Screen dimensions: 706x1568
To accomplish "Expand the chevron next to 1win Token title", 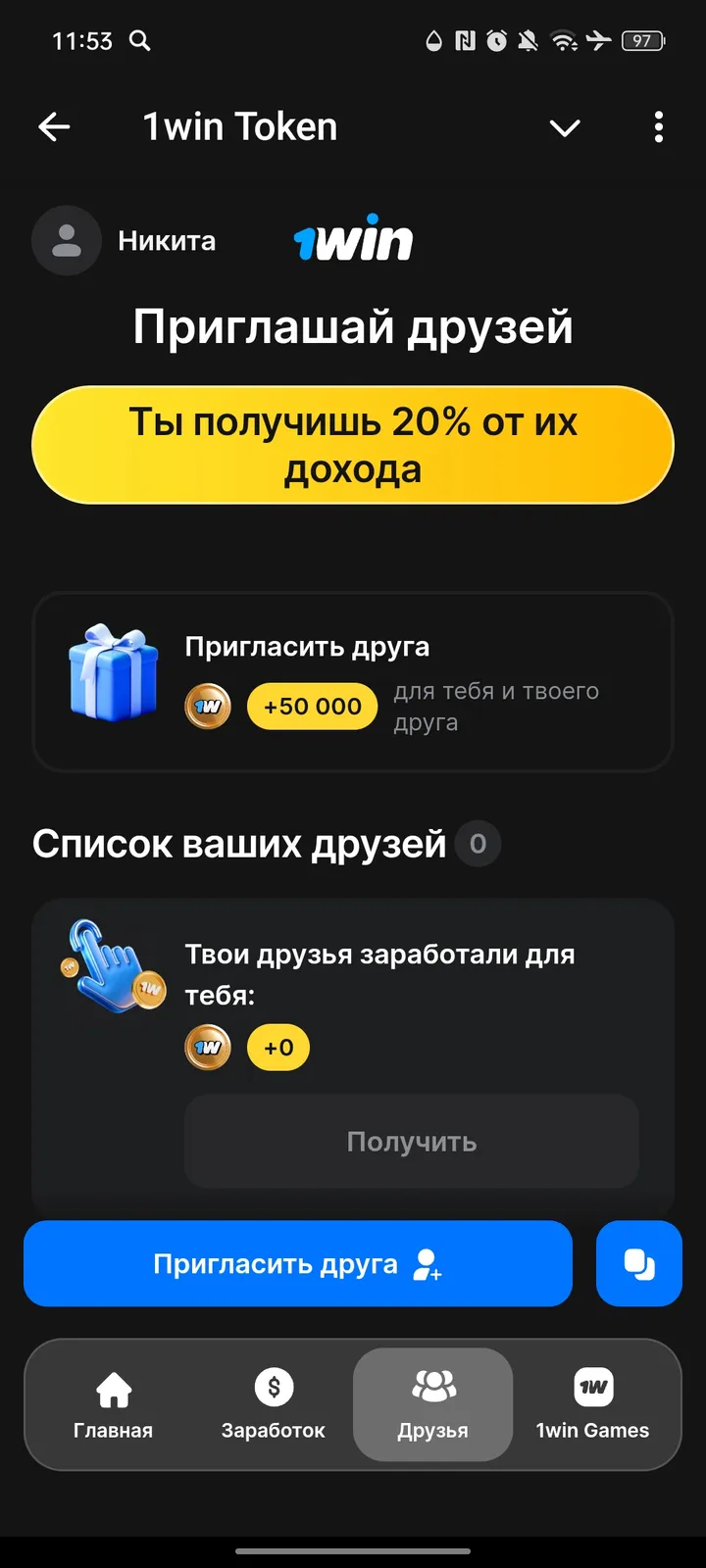I will tap(565, 127).
